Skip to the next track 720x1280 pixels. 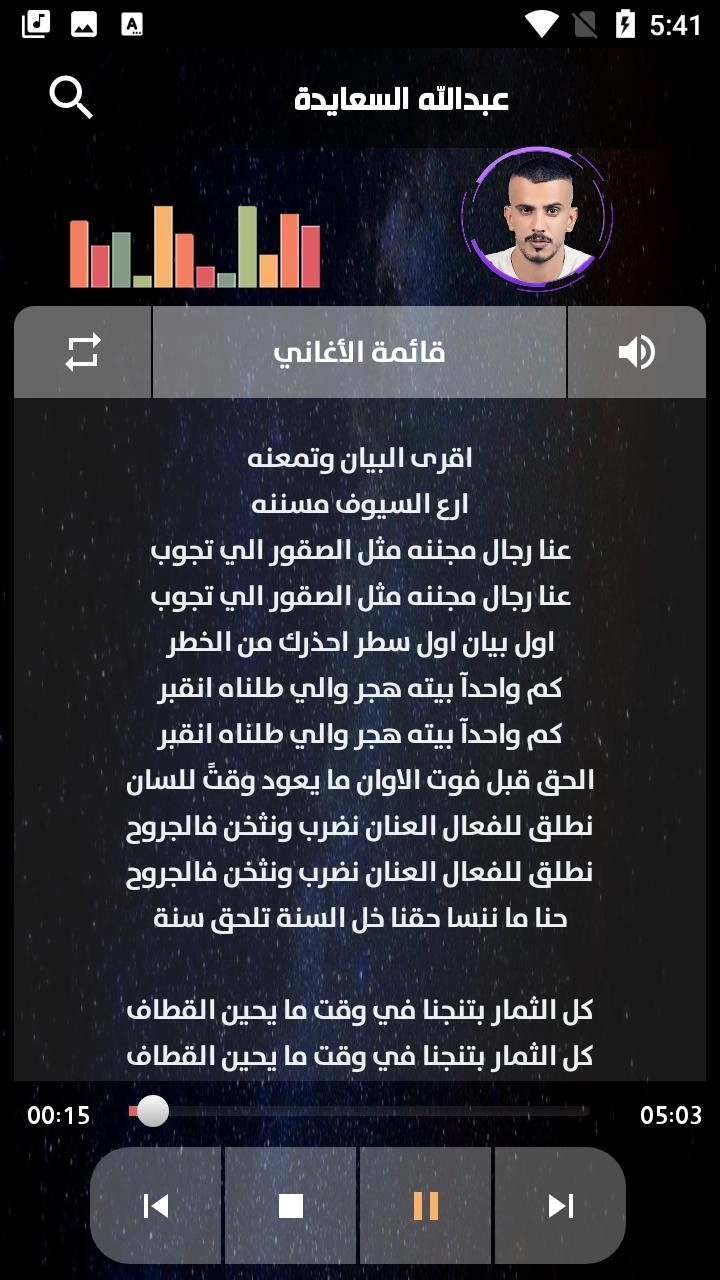click(561, 1206)
